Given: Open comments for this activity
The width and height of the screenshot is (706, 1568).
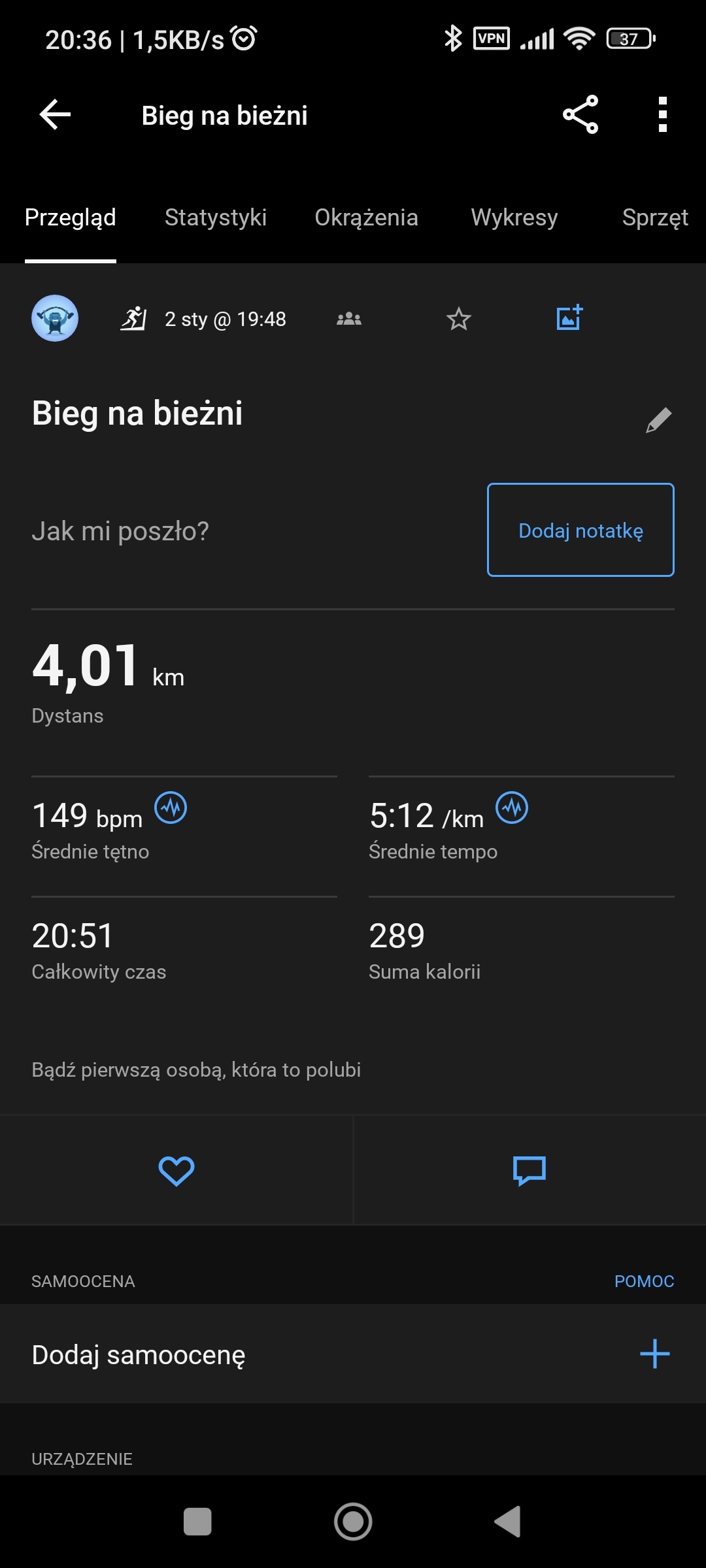Looking at the screenshot, I should [x=529, y=1170].
